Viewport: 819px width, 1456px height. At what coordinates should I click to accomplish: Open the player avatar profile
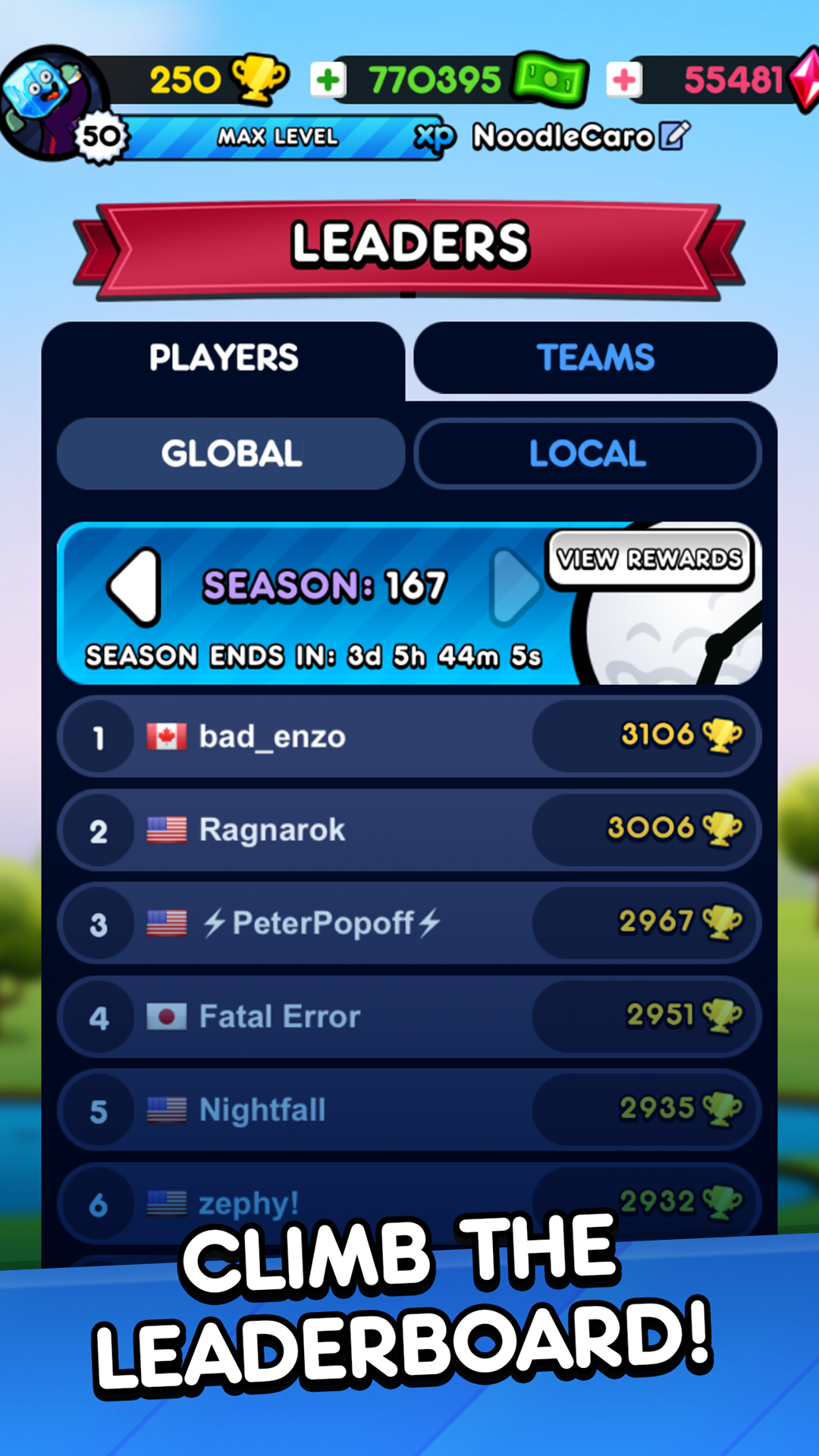(x=49, y=99)
